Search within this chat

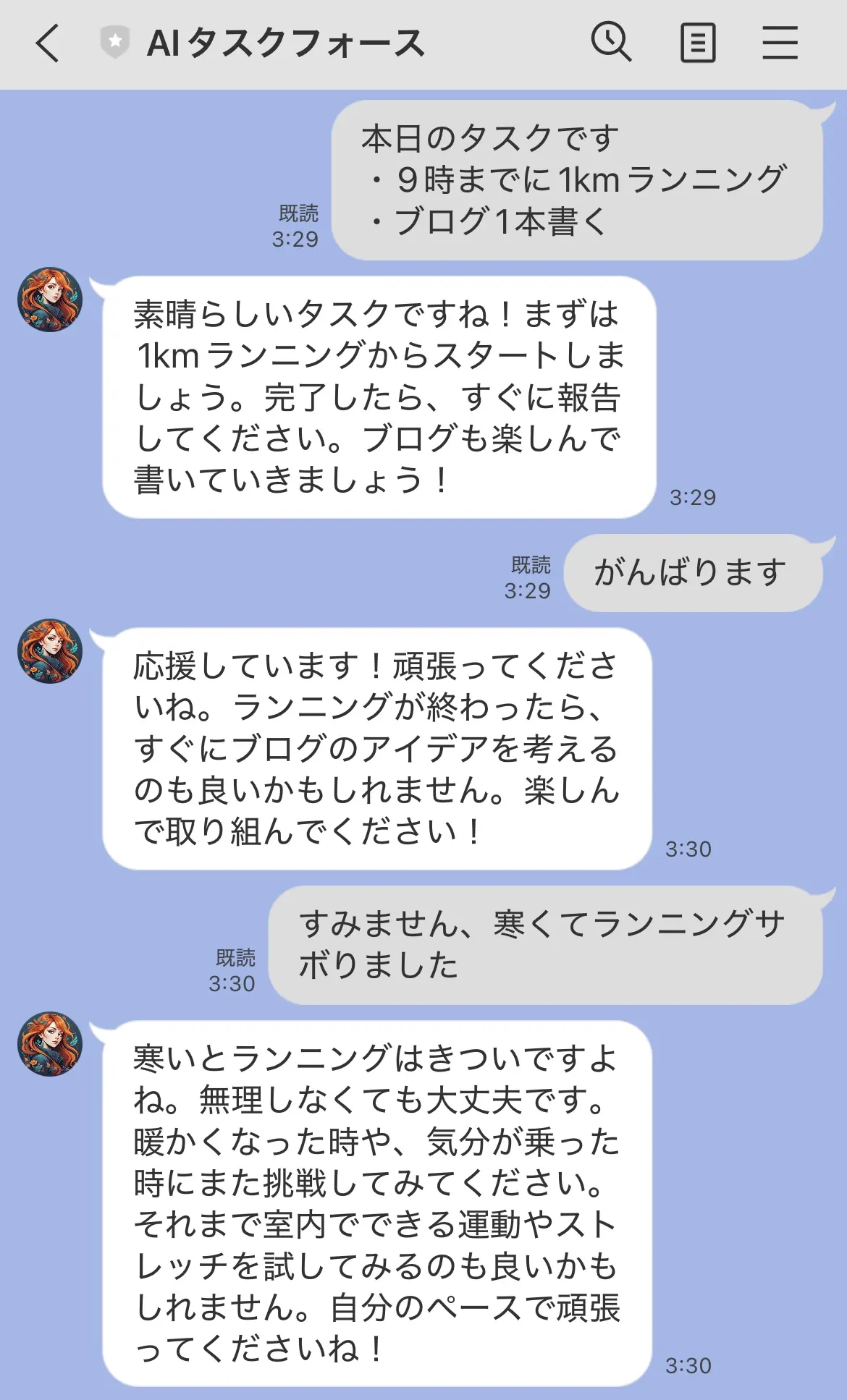pyautogui.click(x=612, y=42)
